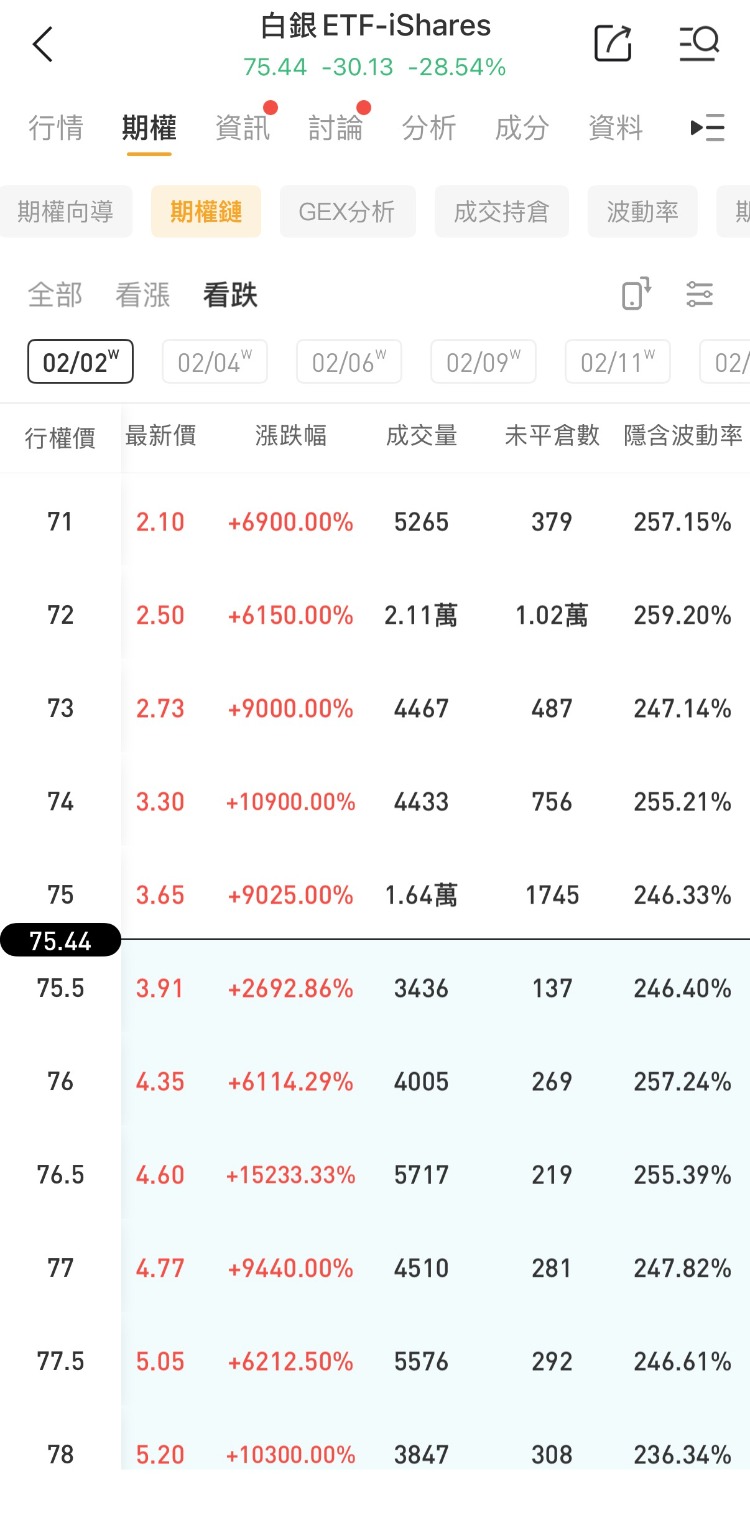Open option chain filter settings
The width and height of the screenshot is (750, 1533).
pyautogui.click(x=699, y=294)
